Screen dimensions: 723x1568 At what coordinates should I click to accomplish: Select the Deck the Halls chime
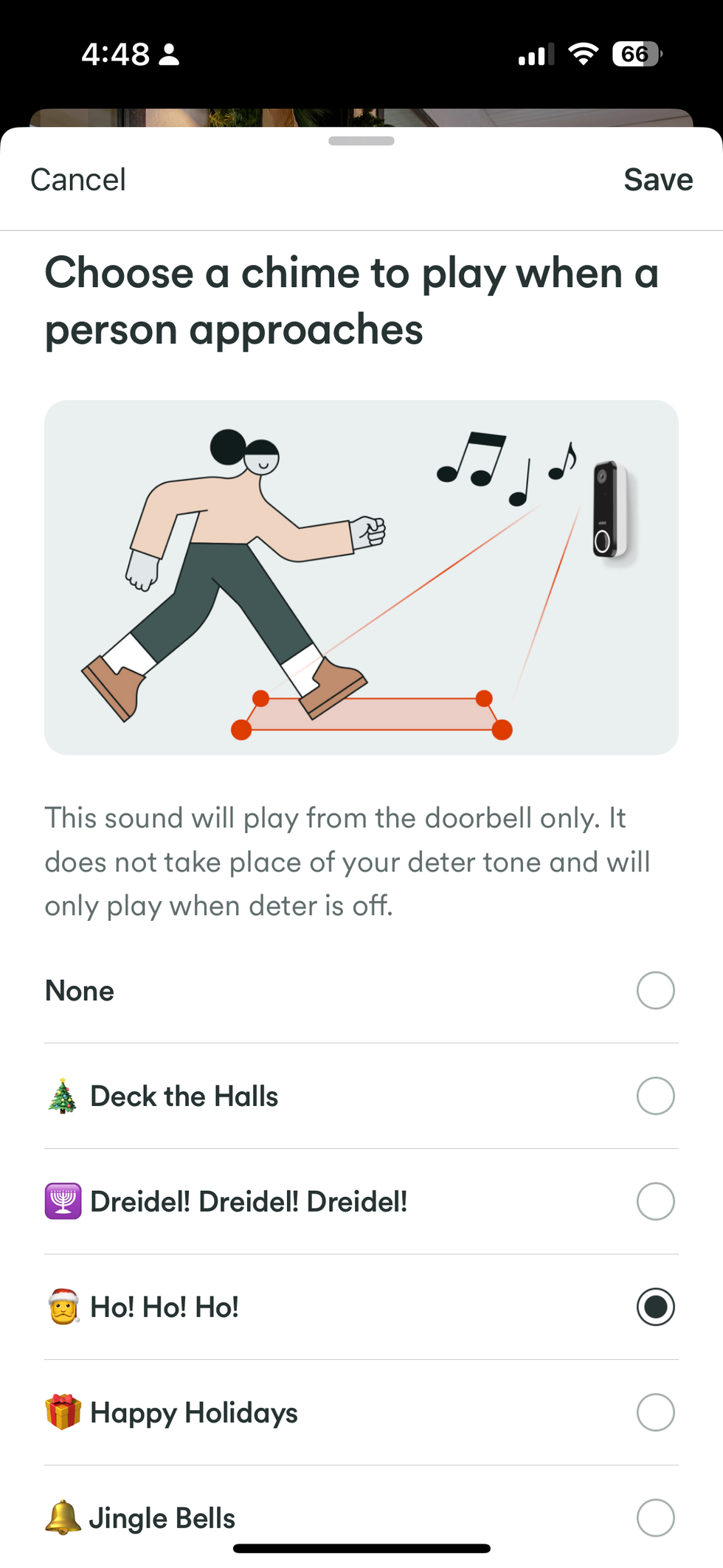pyautogui.click(x=655, y=1096)
